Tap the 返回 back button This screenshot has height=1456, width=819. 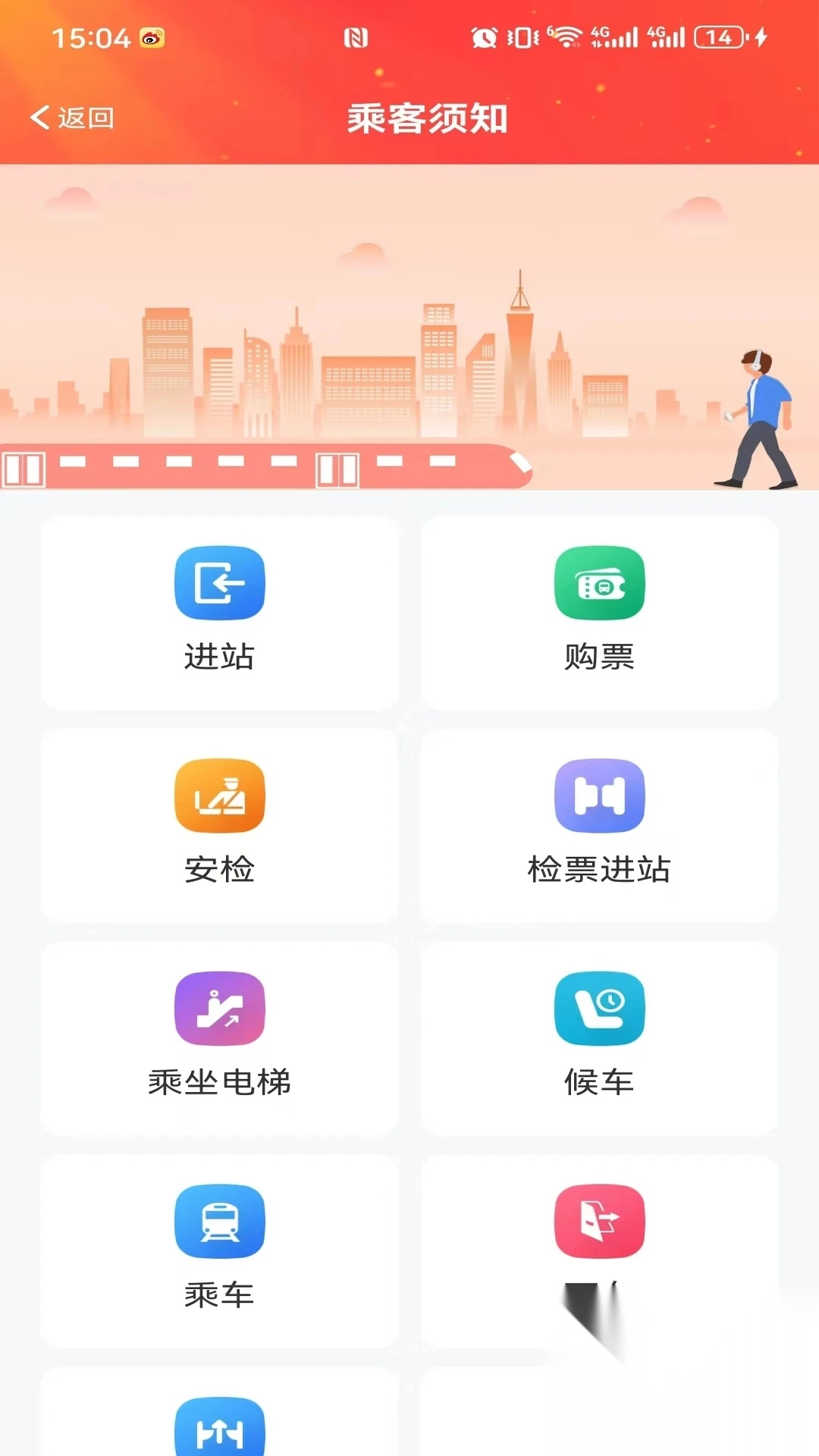click(71, 118)
